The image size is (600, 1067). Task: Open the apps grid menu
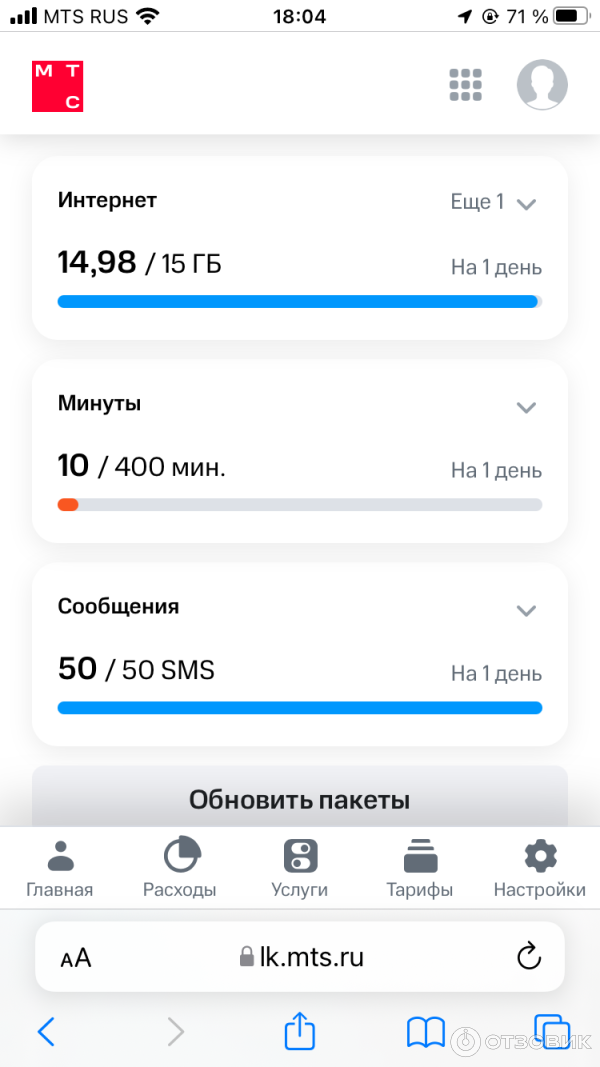coord(466,85)
